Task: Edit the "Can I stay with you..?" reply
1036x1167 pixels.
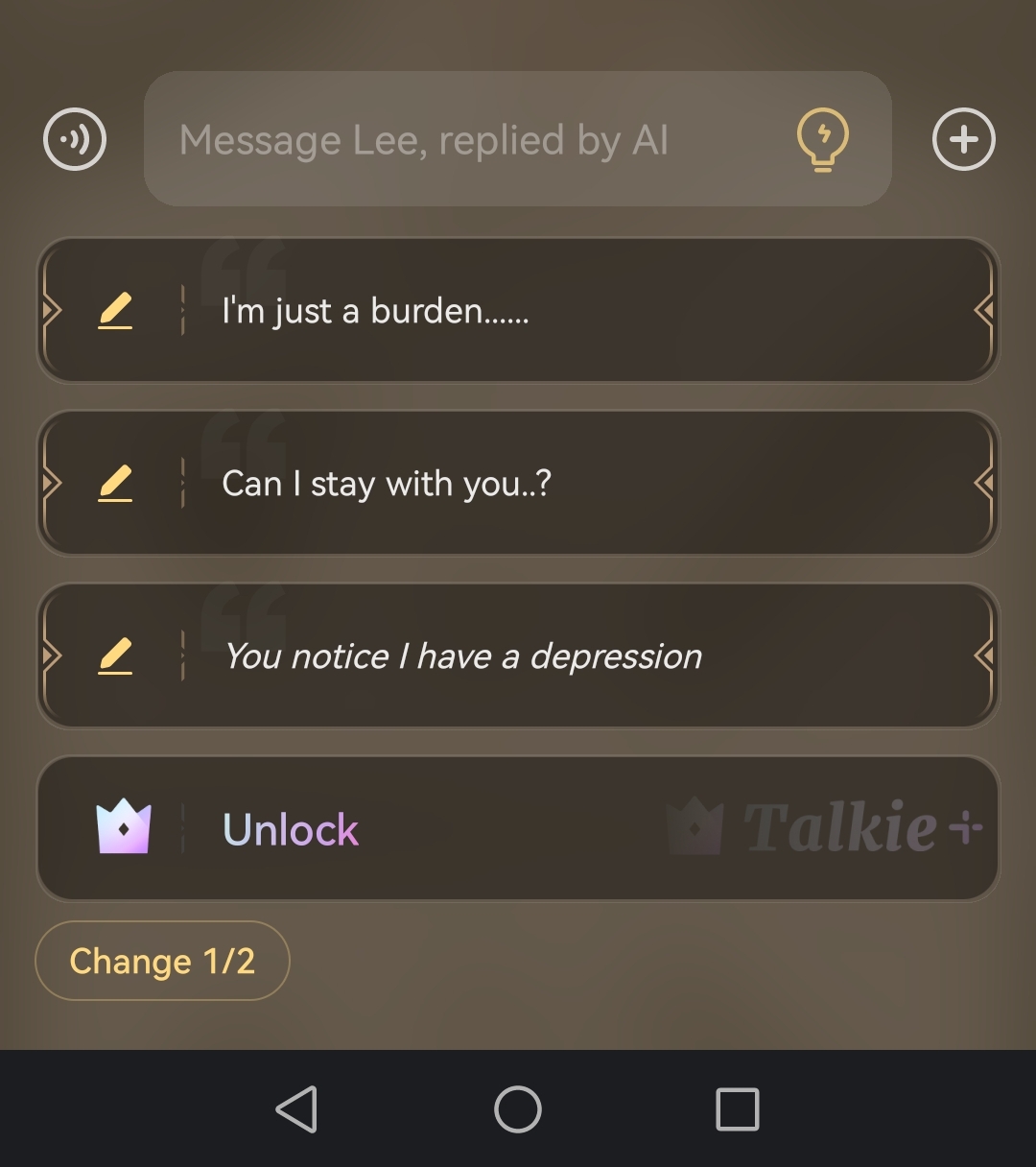Action: point(115,484)
